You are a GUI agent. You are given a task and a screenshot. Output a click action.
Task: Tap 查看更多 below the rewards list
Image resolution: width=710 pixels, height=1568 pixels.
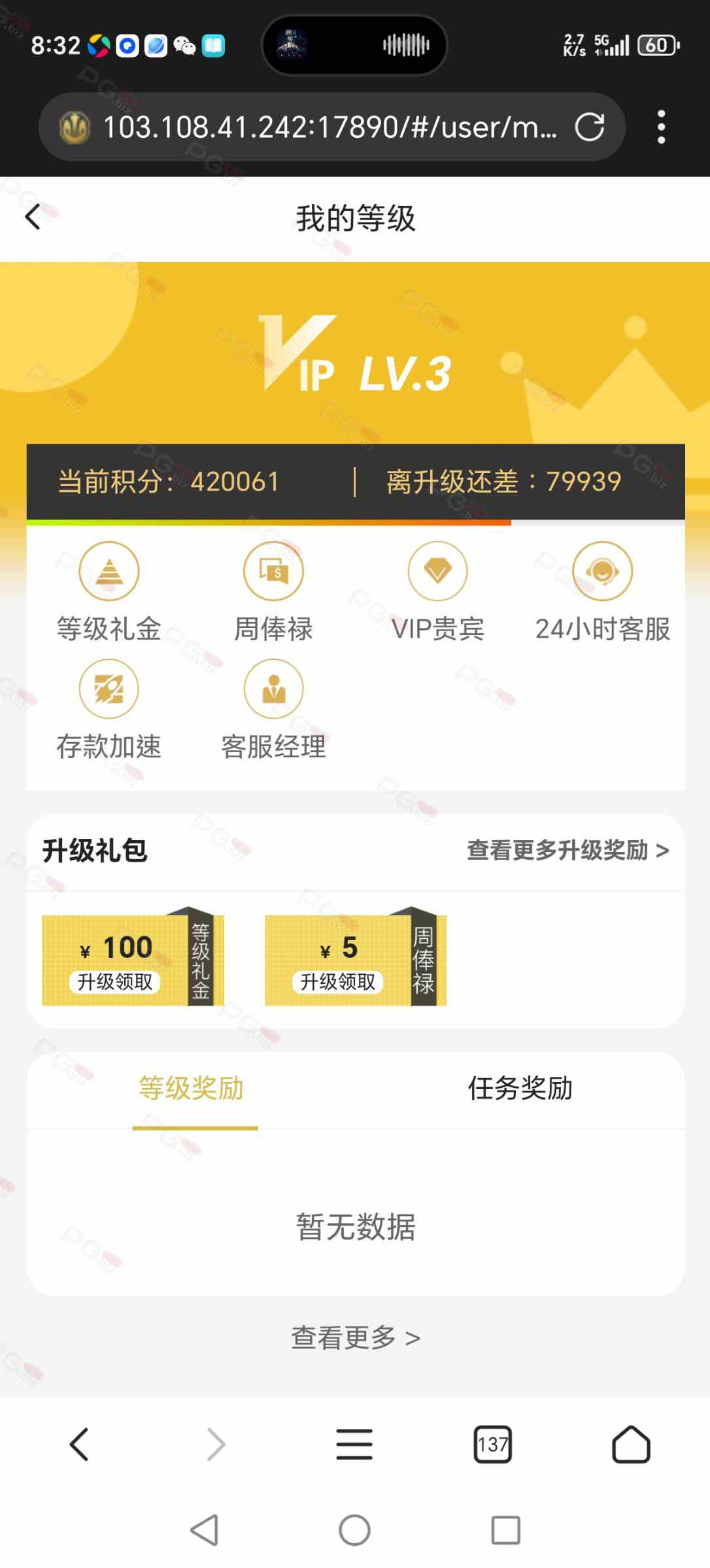tap(355, 1337)
